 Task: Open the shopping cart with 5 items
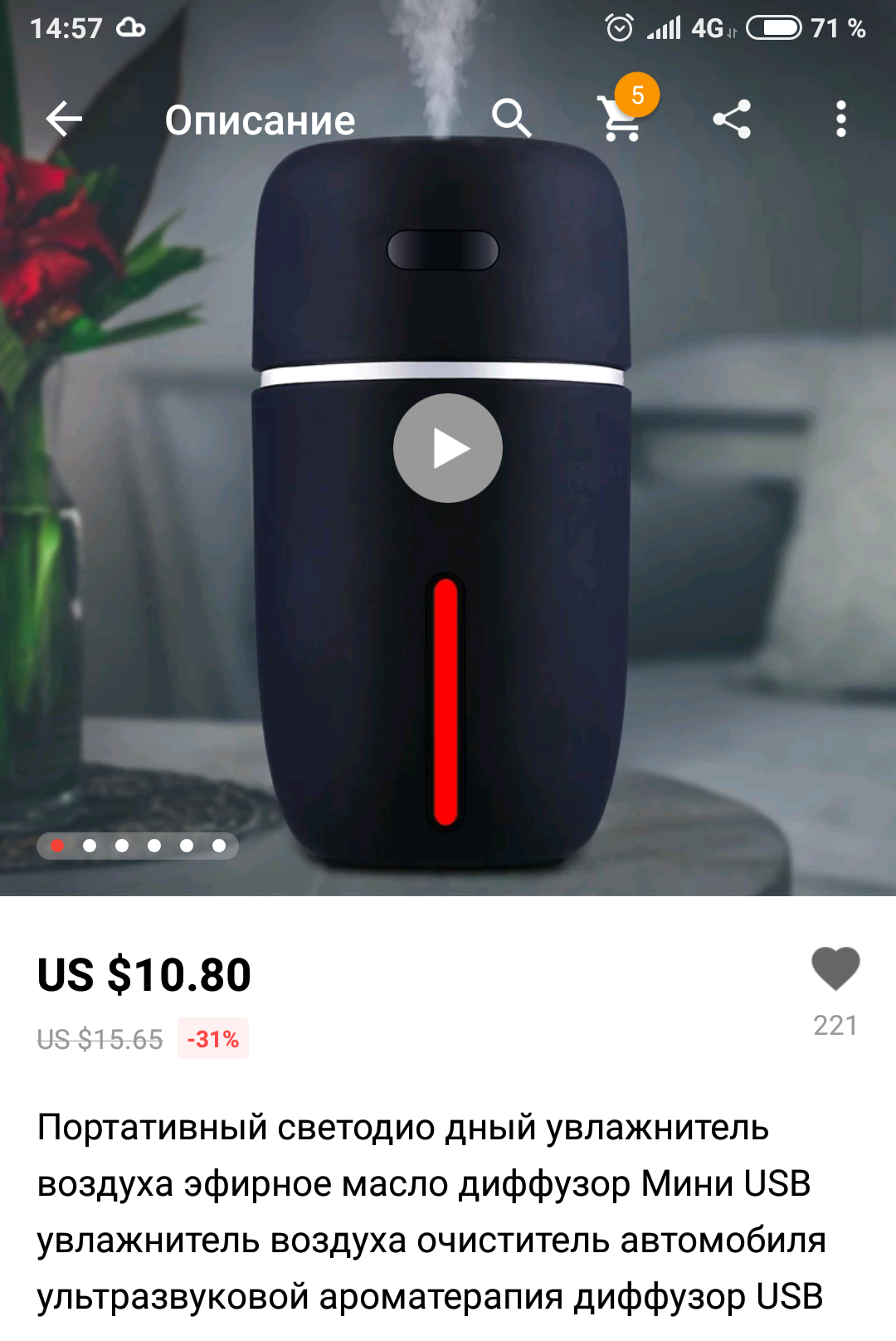(621, 119)
